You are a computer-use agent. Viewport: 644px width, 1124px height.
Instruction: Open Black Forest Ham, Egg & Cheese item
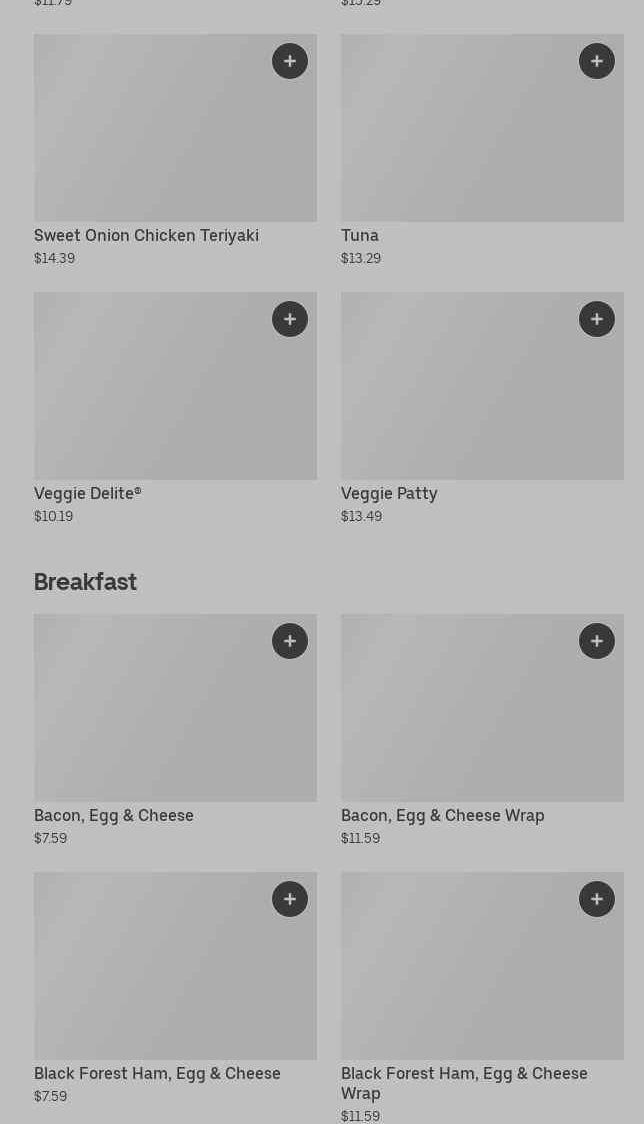point(157,1073)
